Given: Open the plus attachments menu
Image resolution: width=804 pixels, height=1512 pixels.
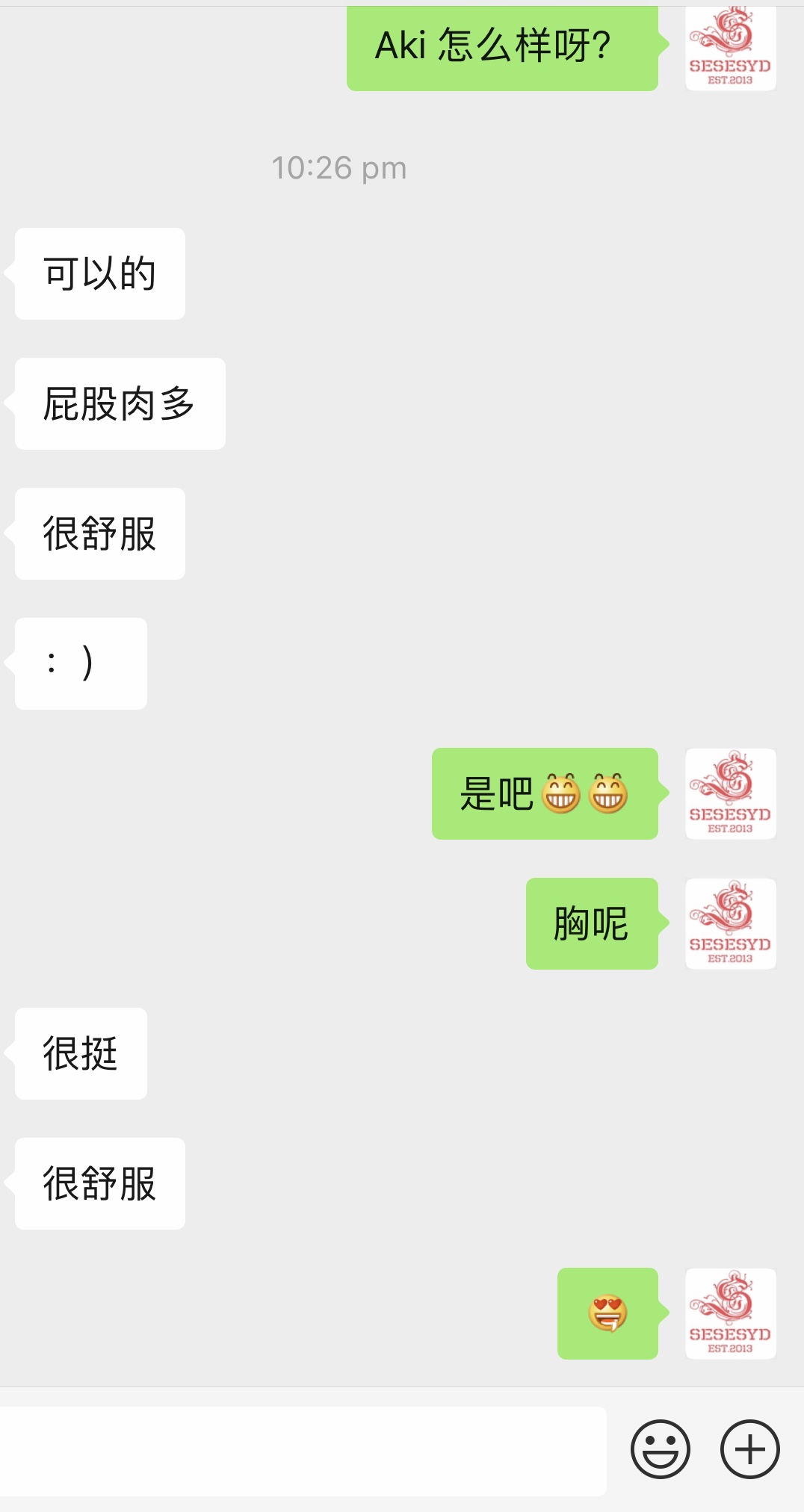Looking at the screenshot, I should [749, 1449].
